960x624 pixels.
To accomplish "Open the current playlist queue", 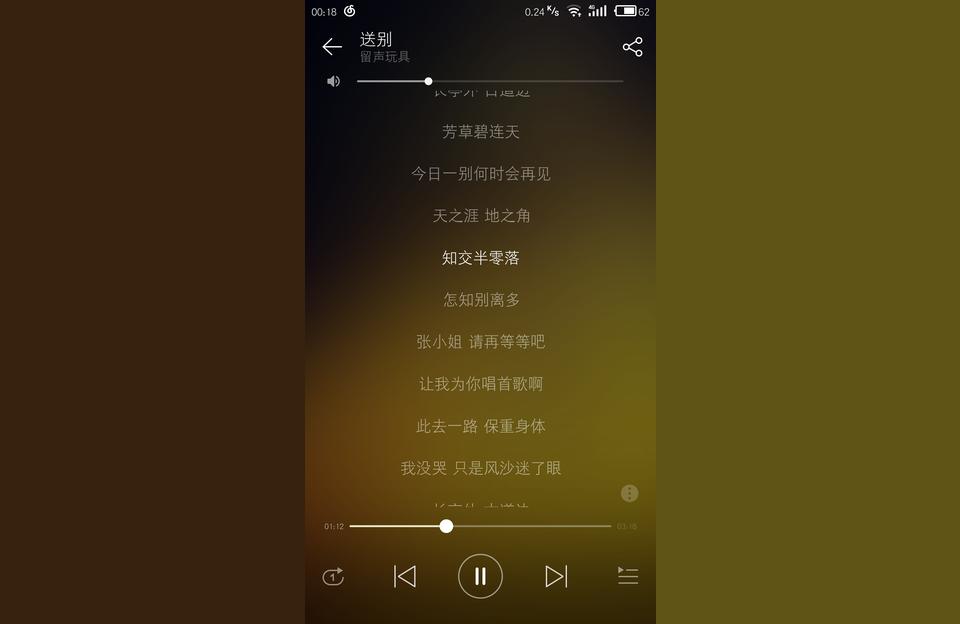I will pyautogui.click(x=628, y=576).
